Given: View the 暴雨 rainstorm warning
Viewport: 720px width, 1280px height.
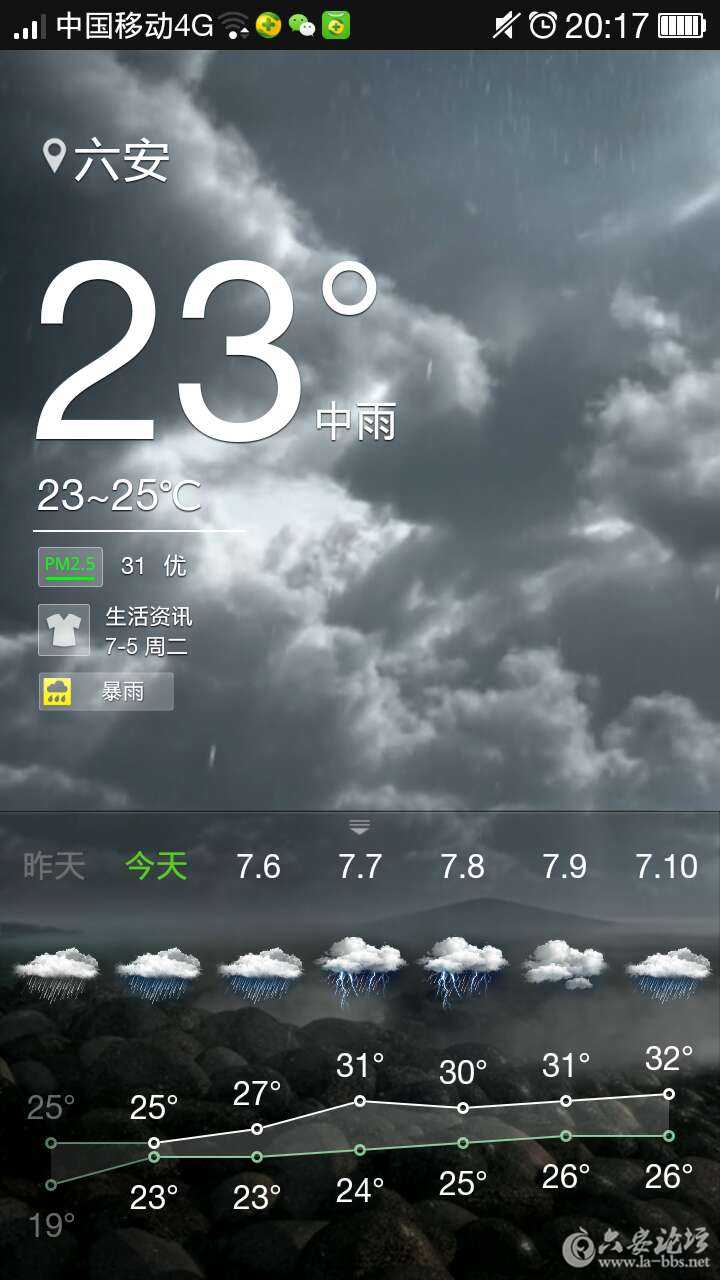Looking at the screenshot, I should (x=106, y=691).
